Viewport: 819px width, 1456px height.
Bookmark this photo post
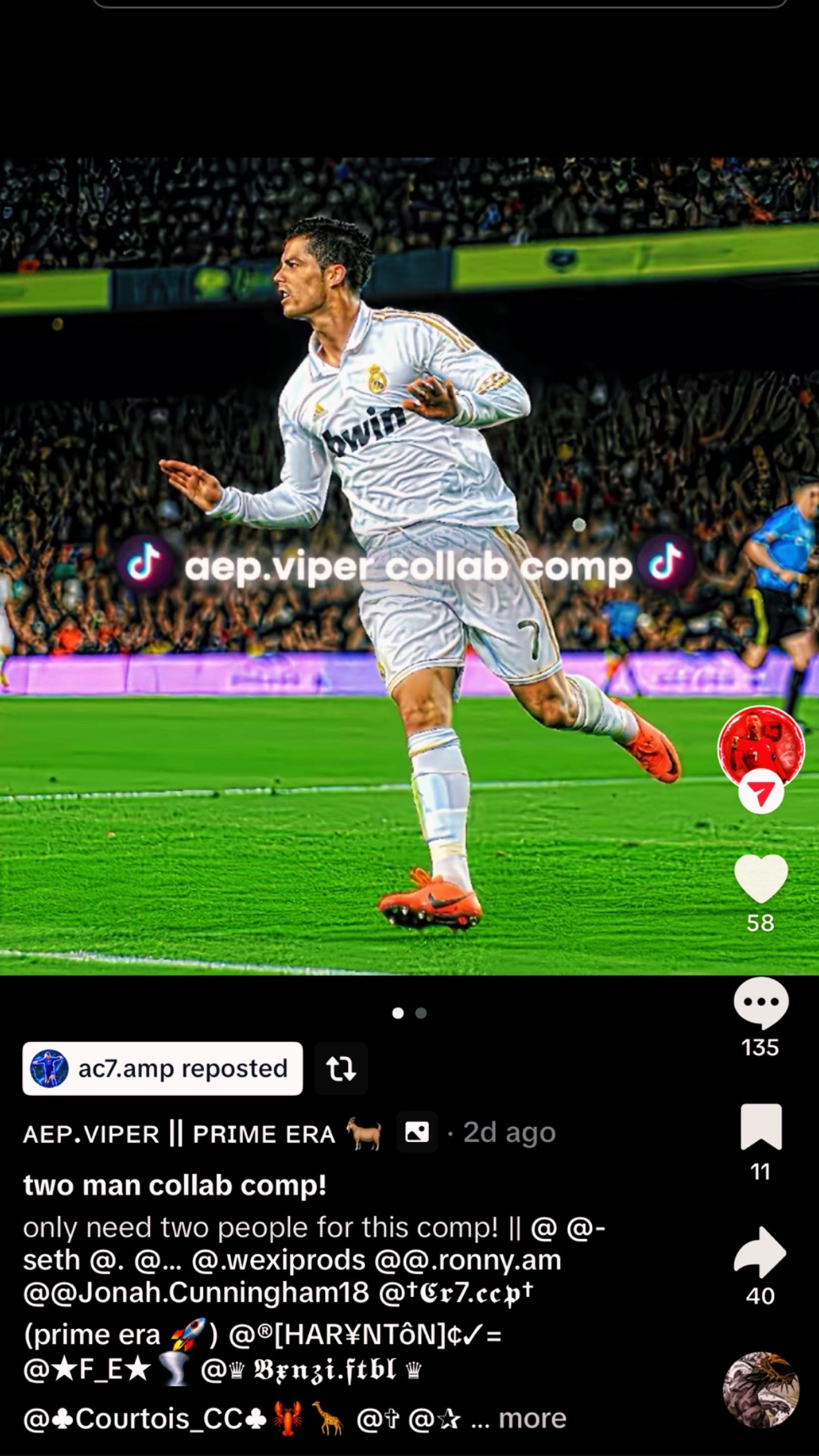pyautogui.click(x=761, y=1127)
